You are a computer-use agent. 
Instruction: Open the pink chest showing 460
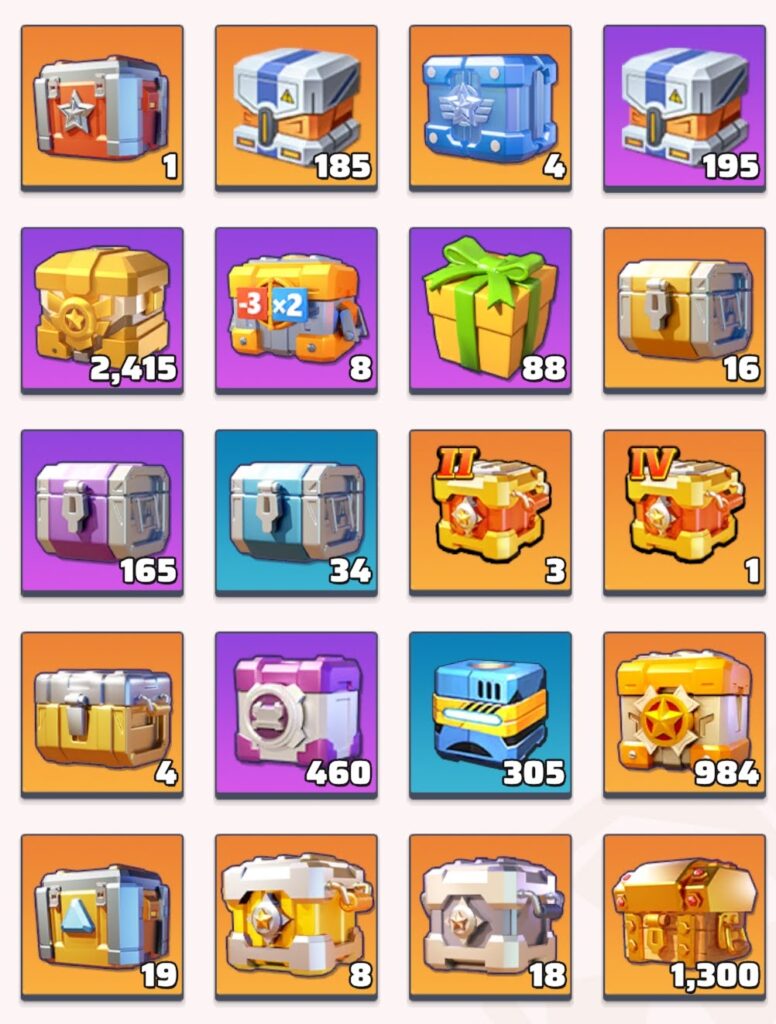296,713
